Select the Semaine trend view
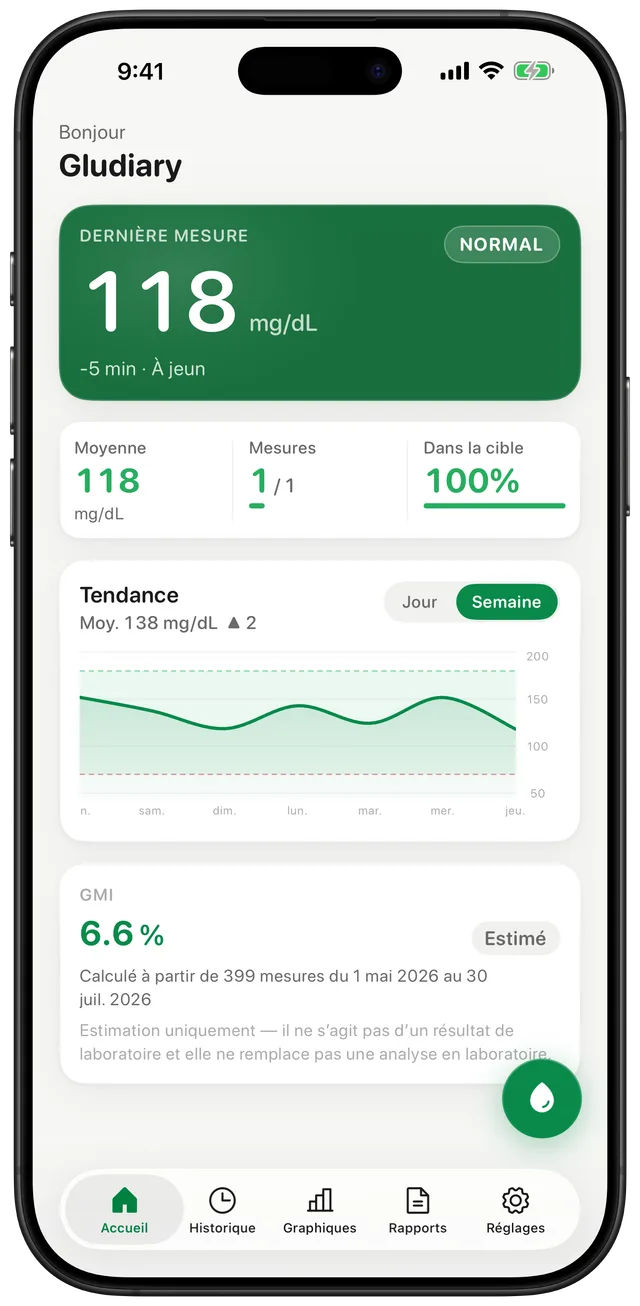Image resolution: width=640 pixels, height=1306 pixels. coord(506,602)
